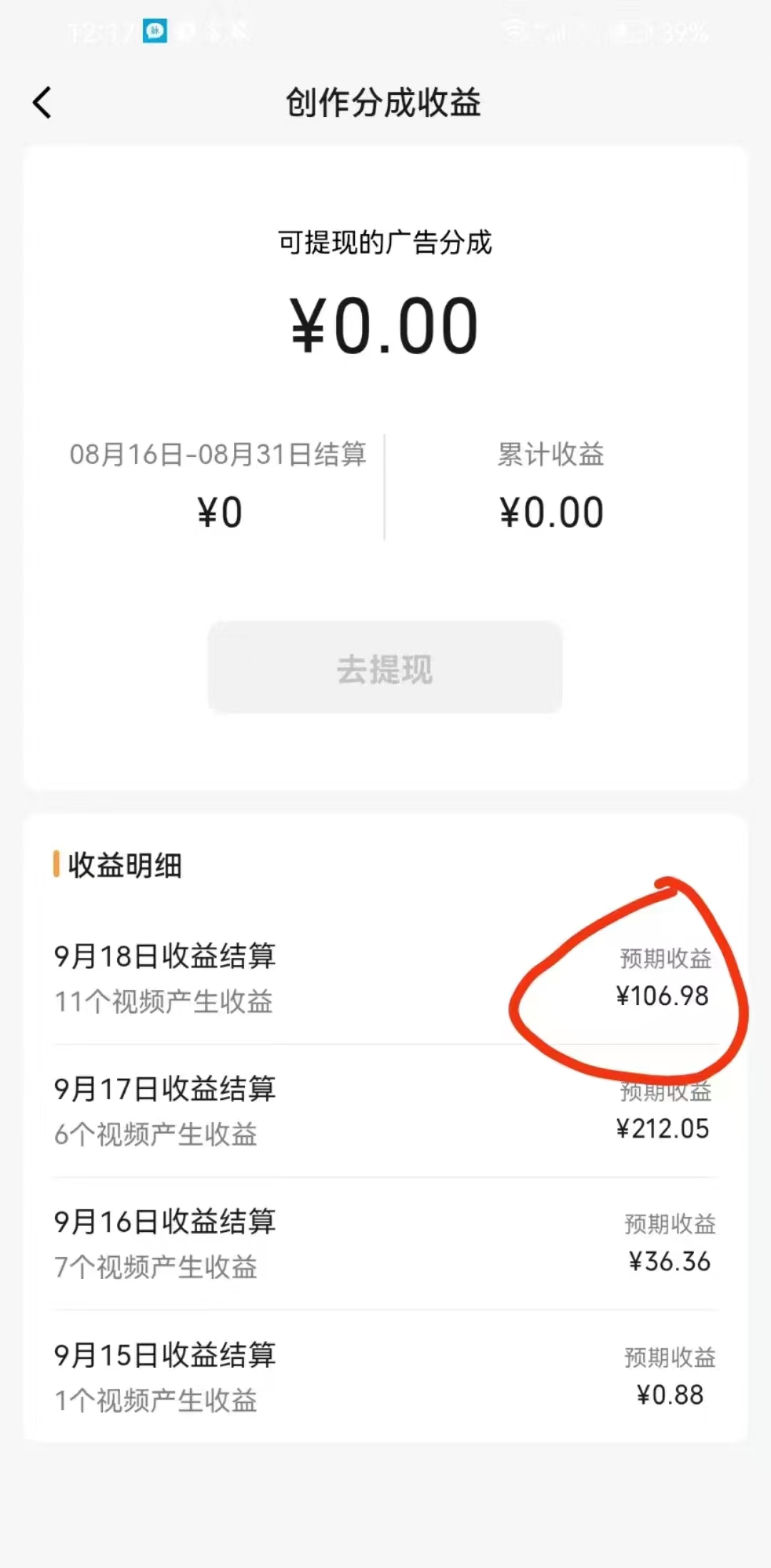Open the 9月18日收益结算 entry
Viewport: 771px width, 1568px height.
click(385, 978)
